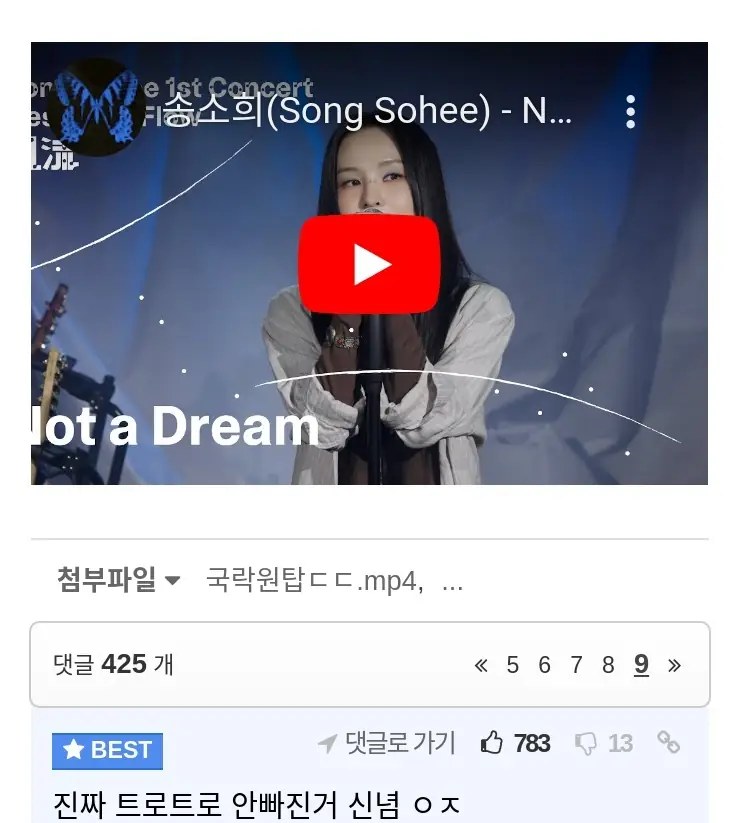Screen dimensions: 740x823
Task: Go to previous comment pages arrow
Action: tap(481, 665)
